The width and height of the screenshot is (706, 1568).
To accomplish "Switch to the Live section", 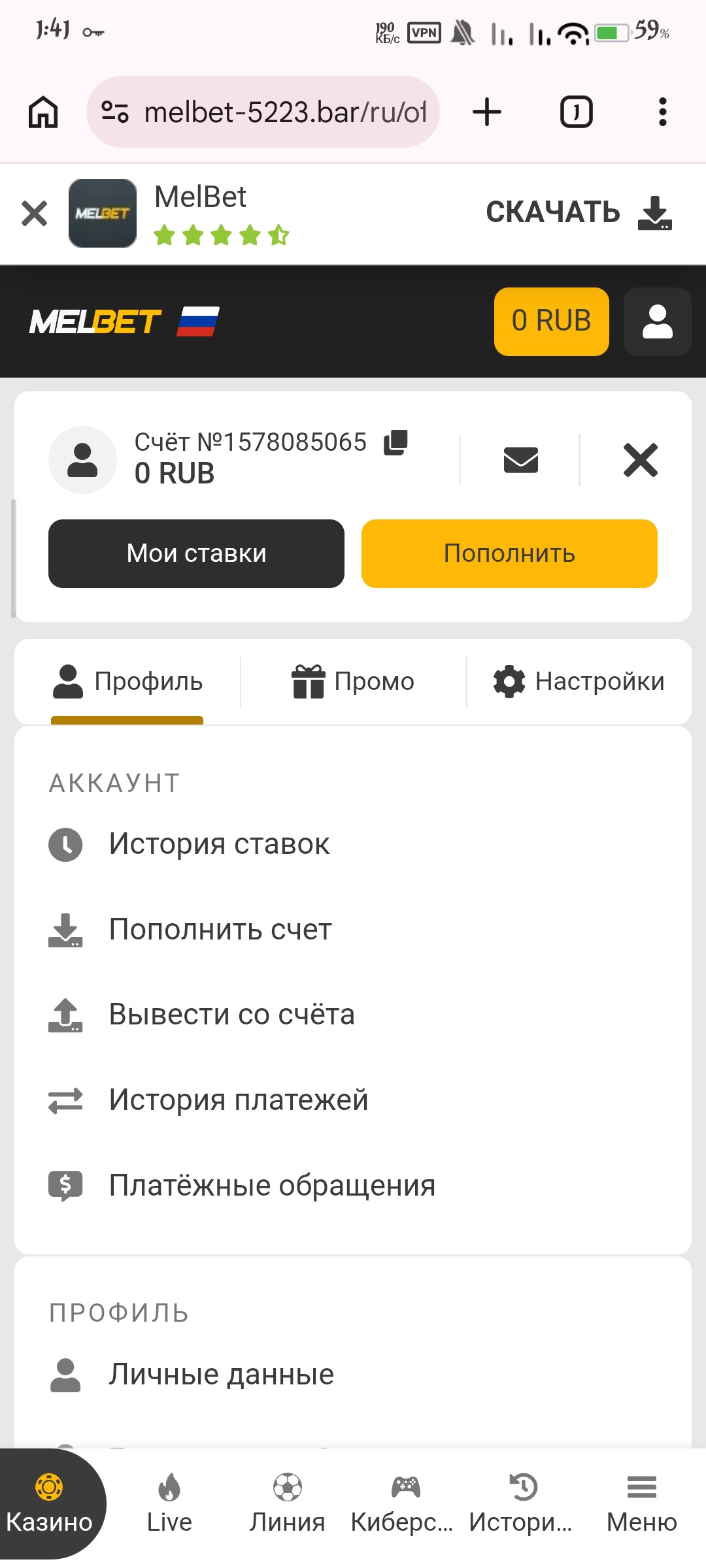I will [x=169, y=1505].
